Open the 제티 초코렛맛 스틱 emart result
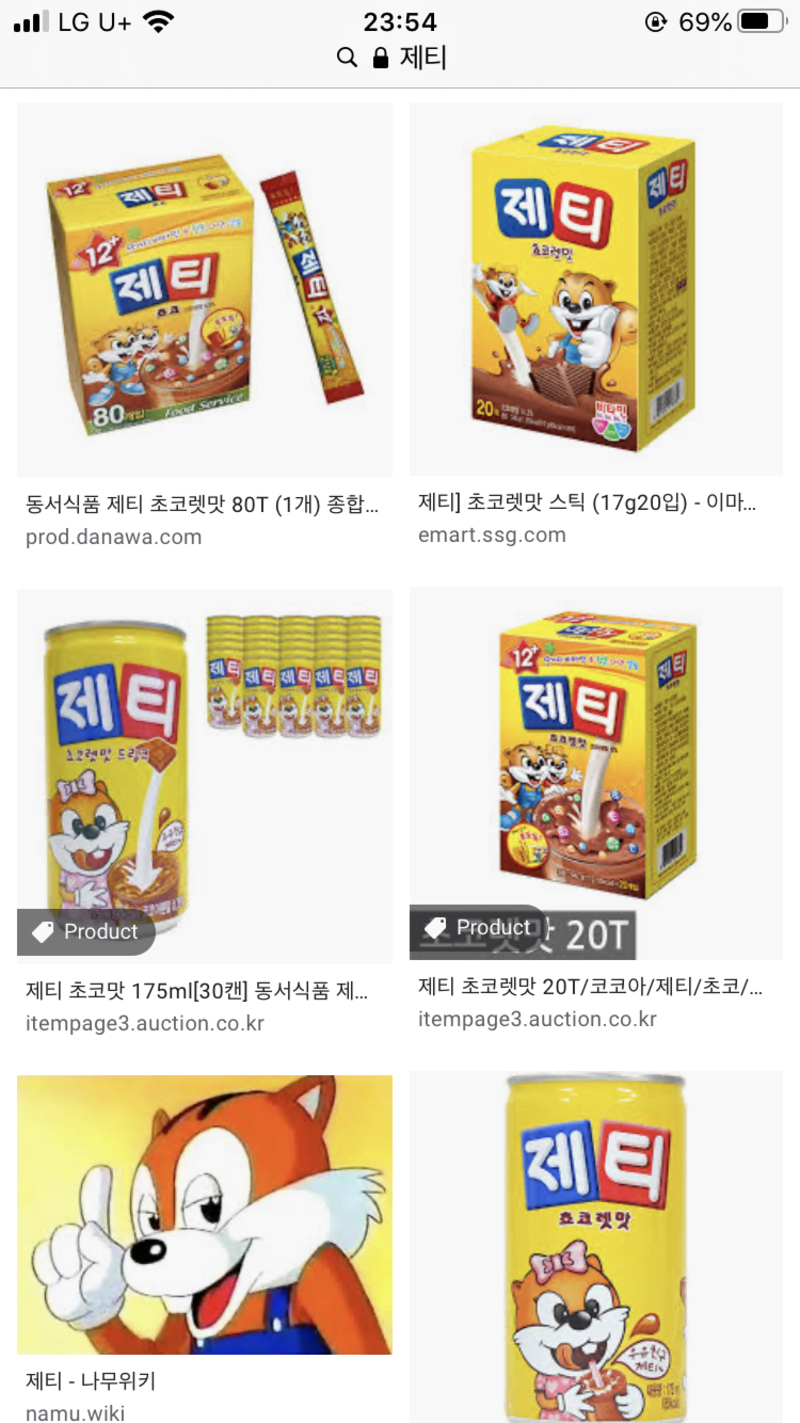 pos(596,288)
